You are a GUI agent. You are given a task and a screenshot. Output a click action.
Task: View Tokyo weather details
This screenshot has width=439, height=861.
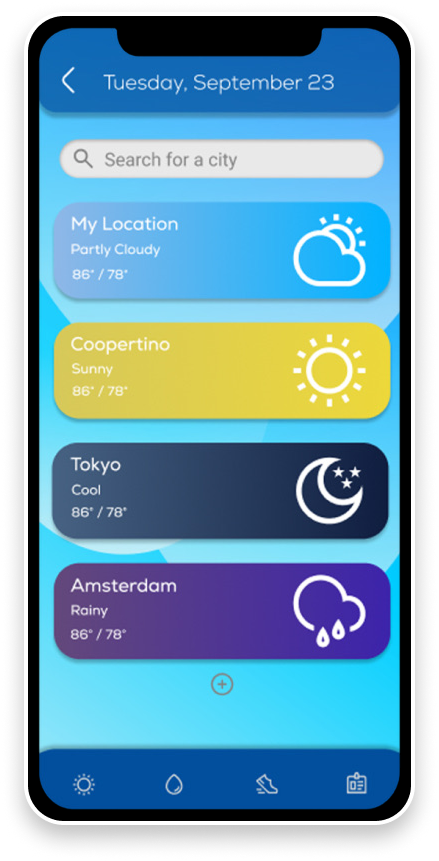220,491
